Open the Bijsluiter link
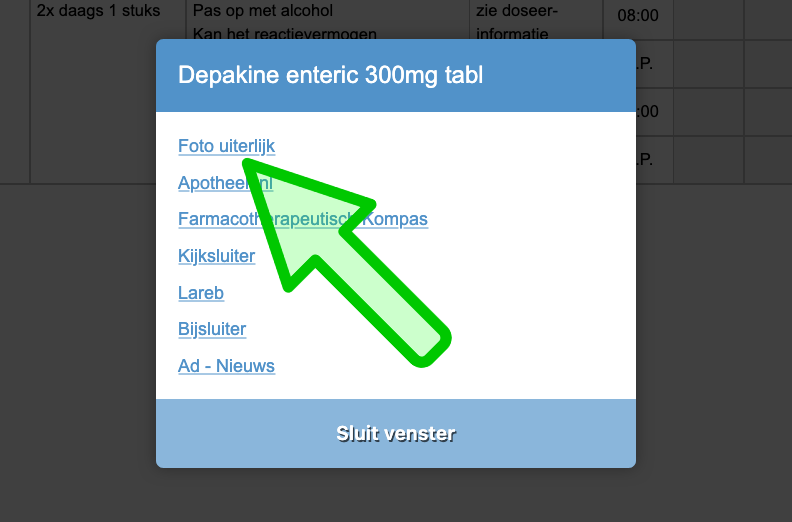This screenshot has width=792, height=522. coord(212,329)
